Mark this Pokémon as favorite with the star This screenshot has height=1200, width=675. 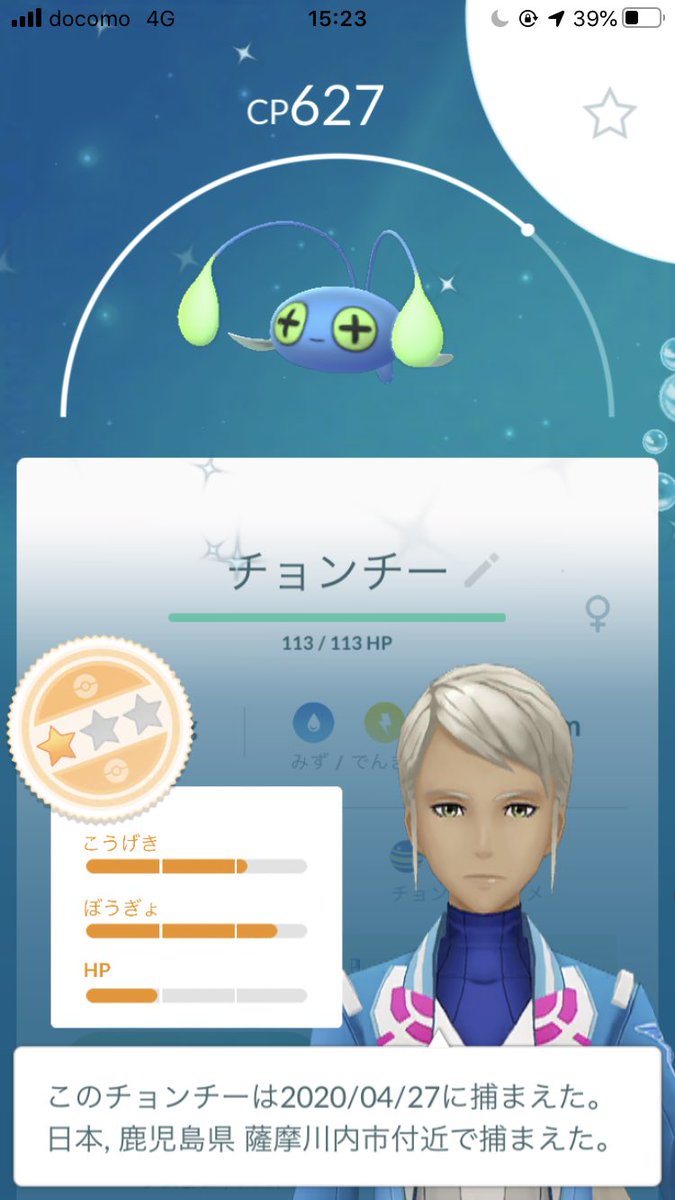point(609,113)
